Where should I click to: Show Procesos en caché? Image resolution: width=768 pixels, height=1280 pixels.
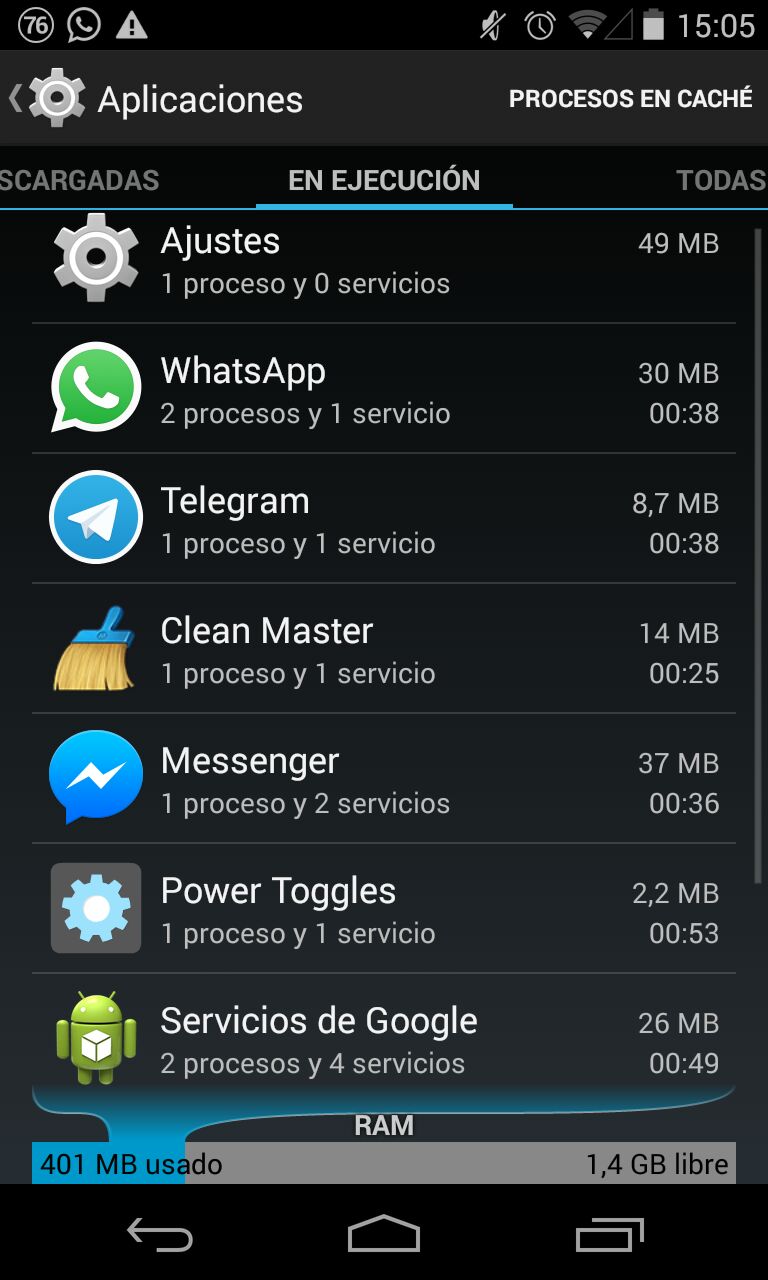click(630, 99)
